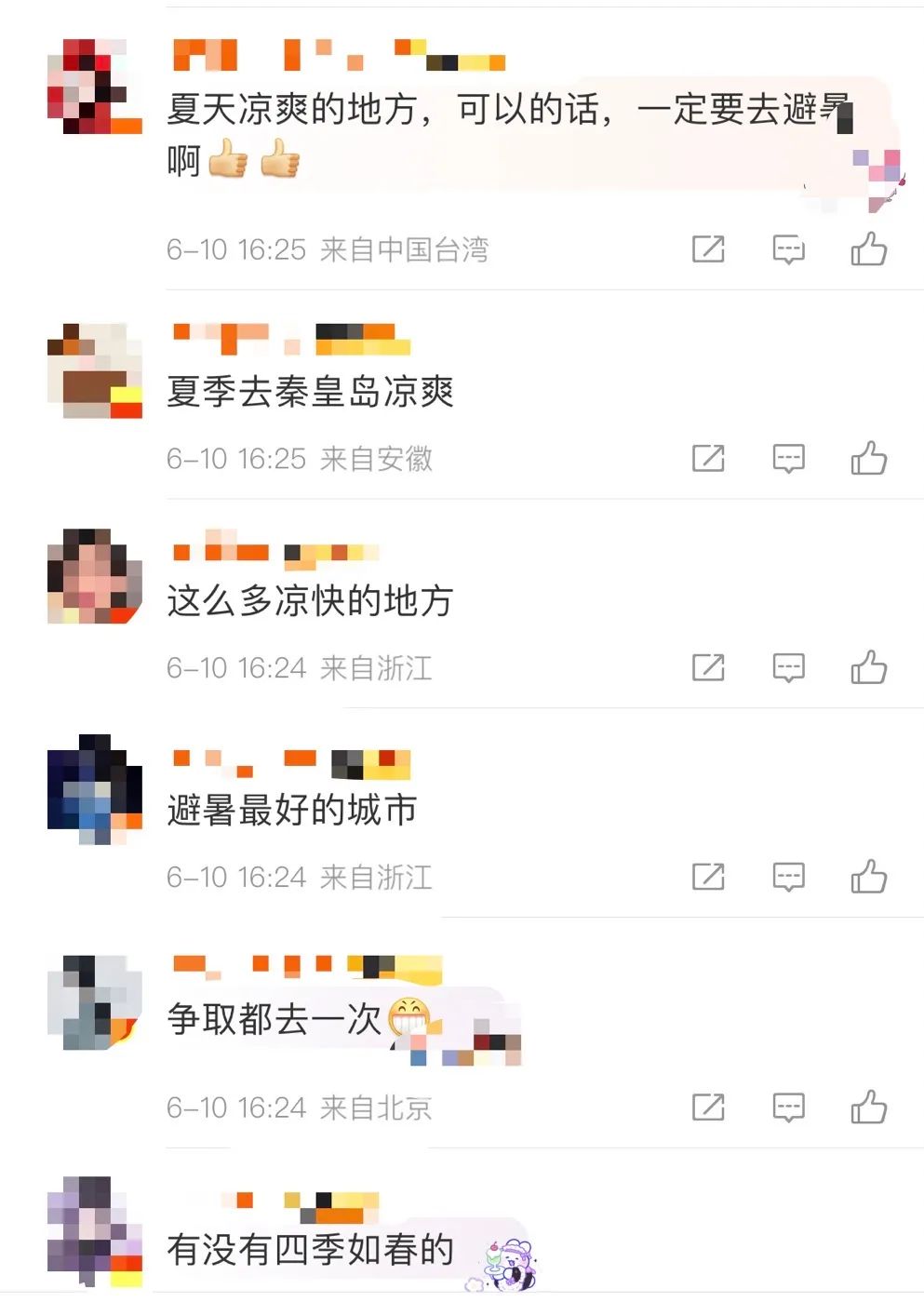Like the 夏季去秦皇岛凉爽 comment
Viewport: 924px width, 1302px height.
[869, 459]
